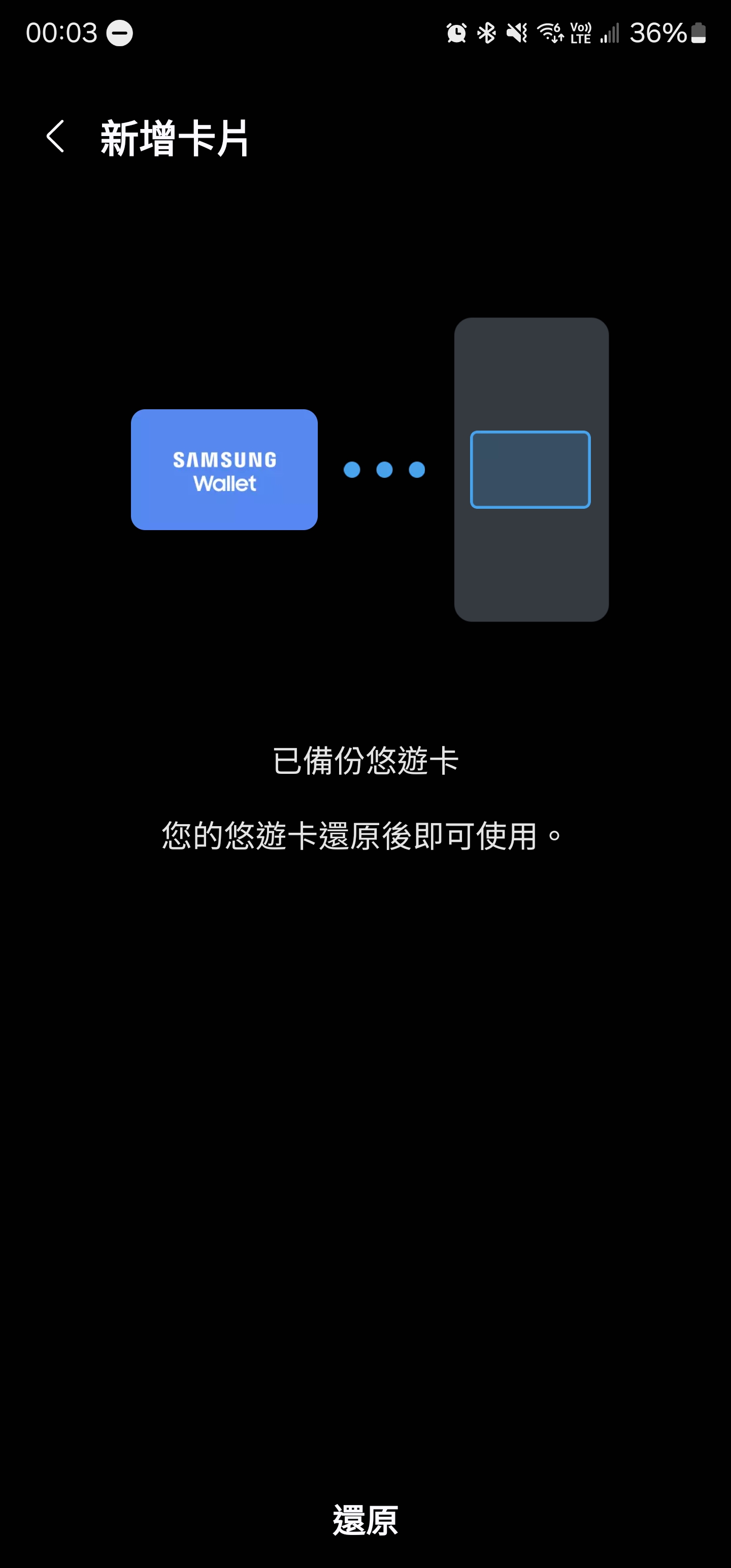Go back from the 新增卡片 screen
The image size is (731, 1568).
tap(55, 137)
